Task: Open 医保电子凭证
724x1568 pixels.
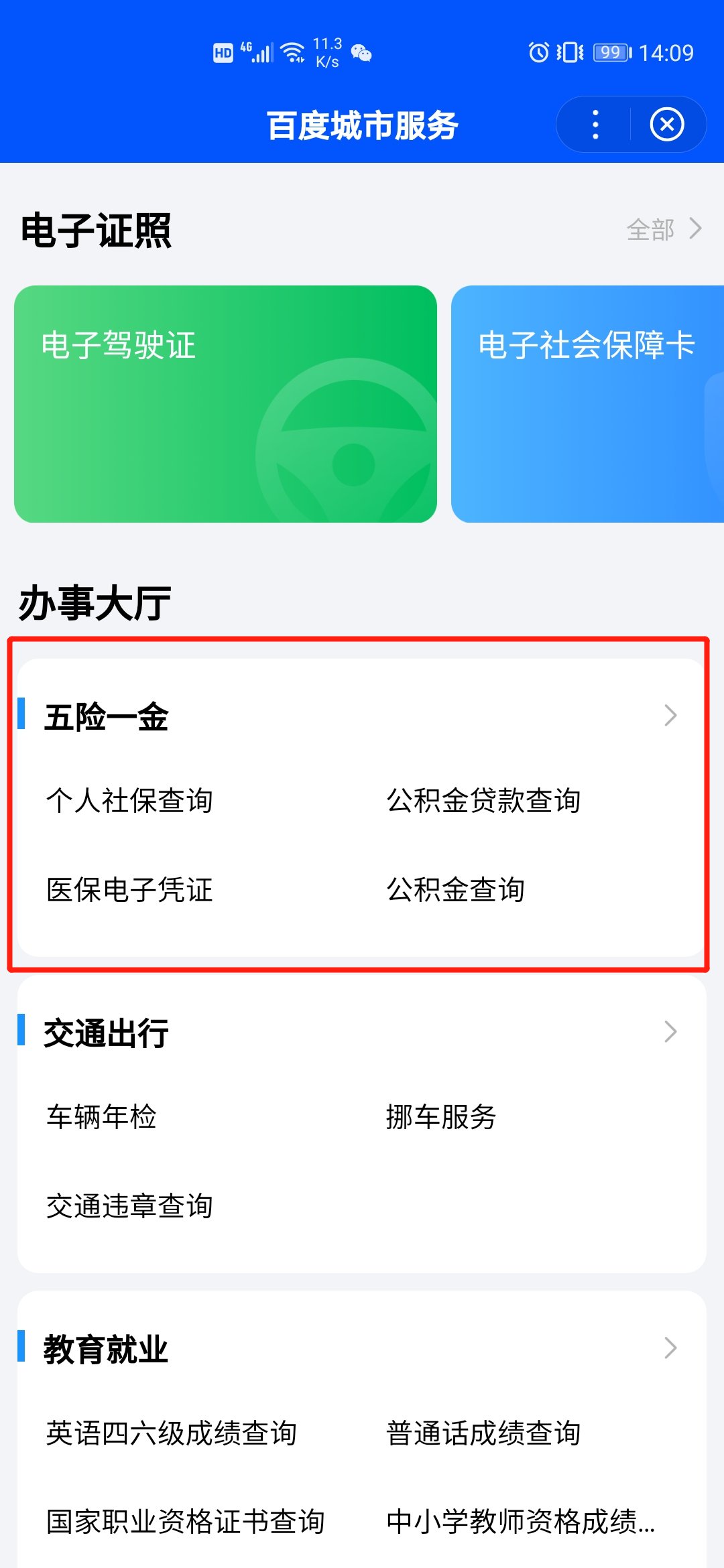Action: [129, 890]
